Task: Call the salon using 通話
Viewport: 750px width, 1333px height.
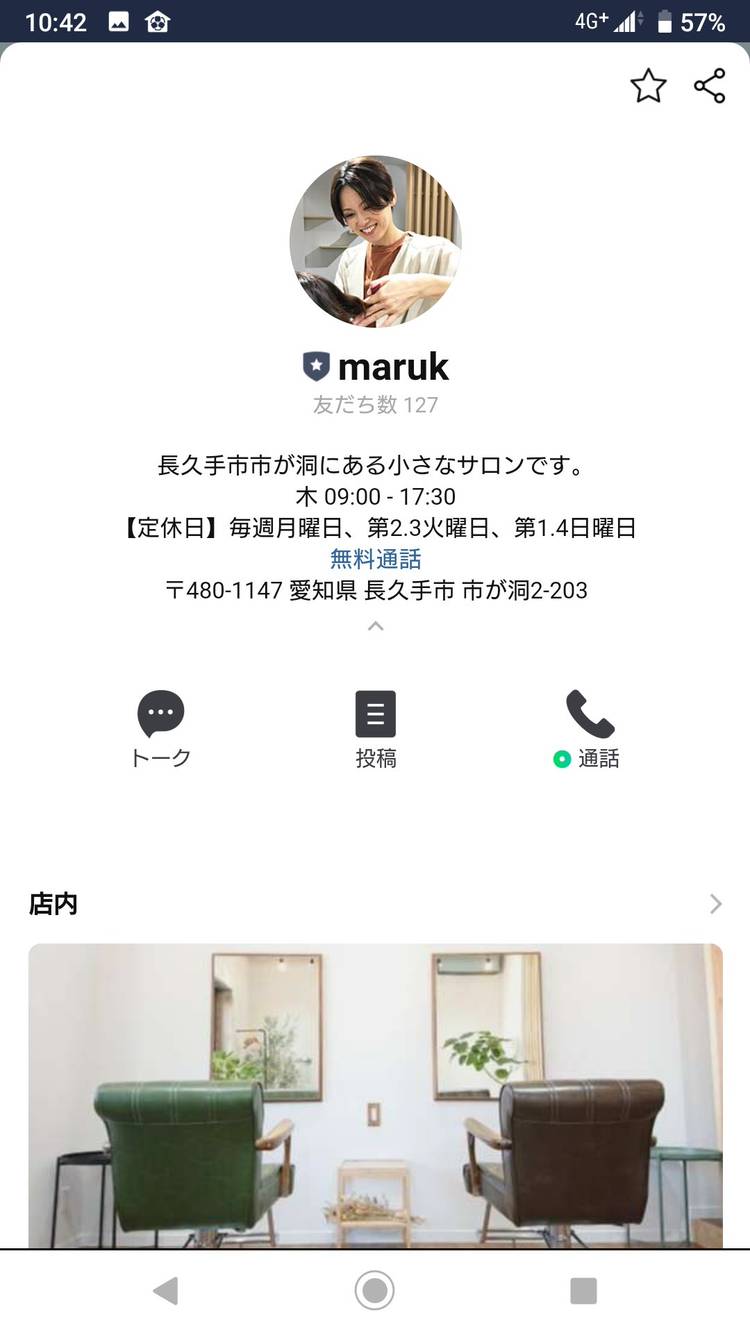Action: point(589,729)
